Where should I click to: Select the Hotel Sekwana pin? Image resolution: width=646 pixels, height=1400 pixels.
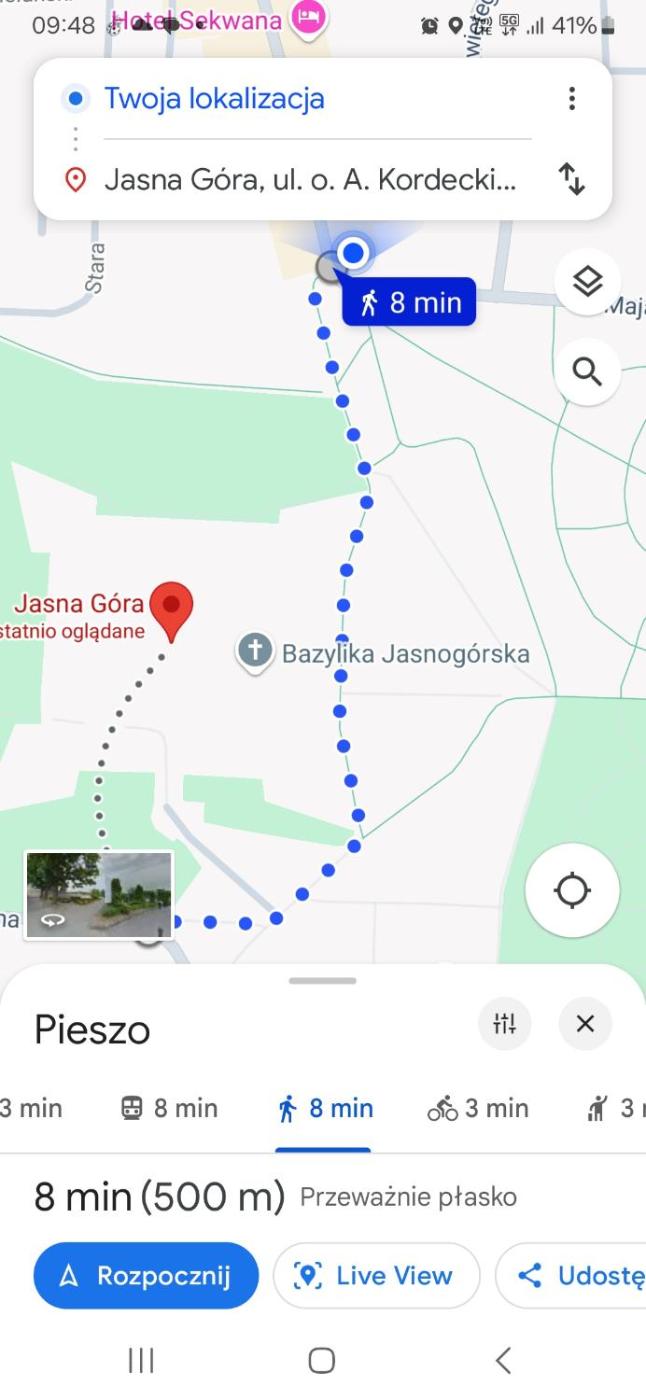coord(308,19)
